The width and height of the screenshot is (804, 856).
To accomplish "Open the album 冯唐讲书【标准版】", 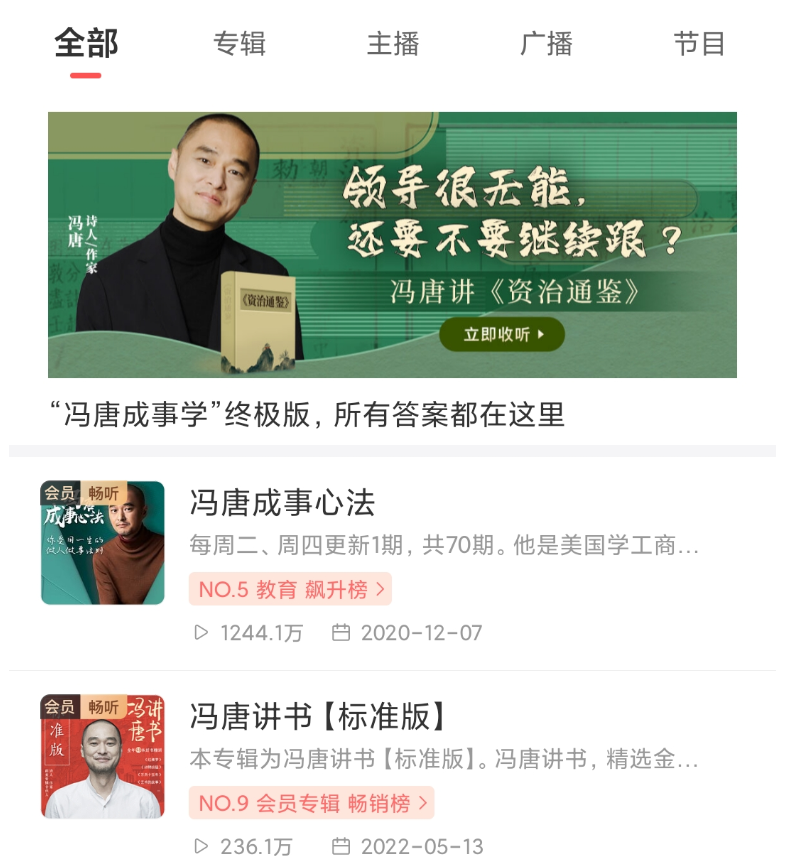I will (x=318, y=716).
